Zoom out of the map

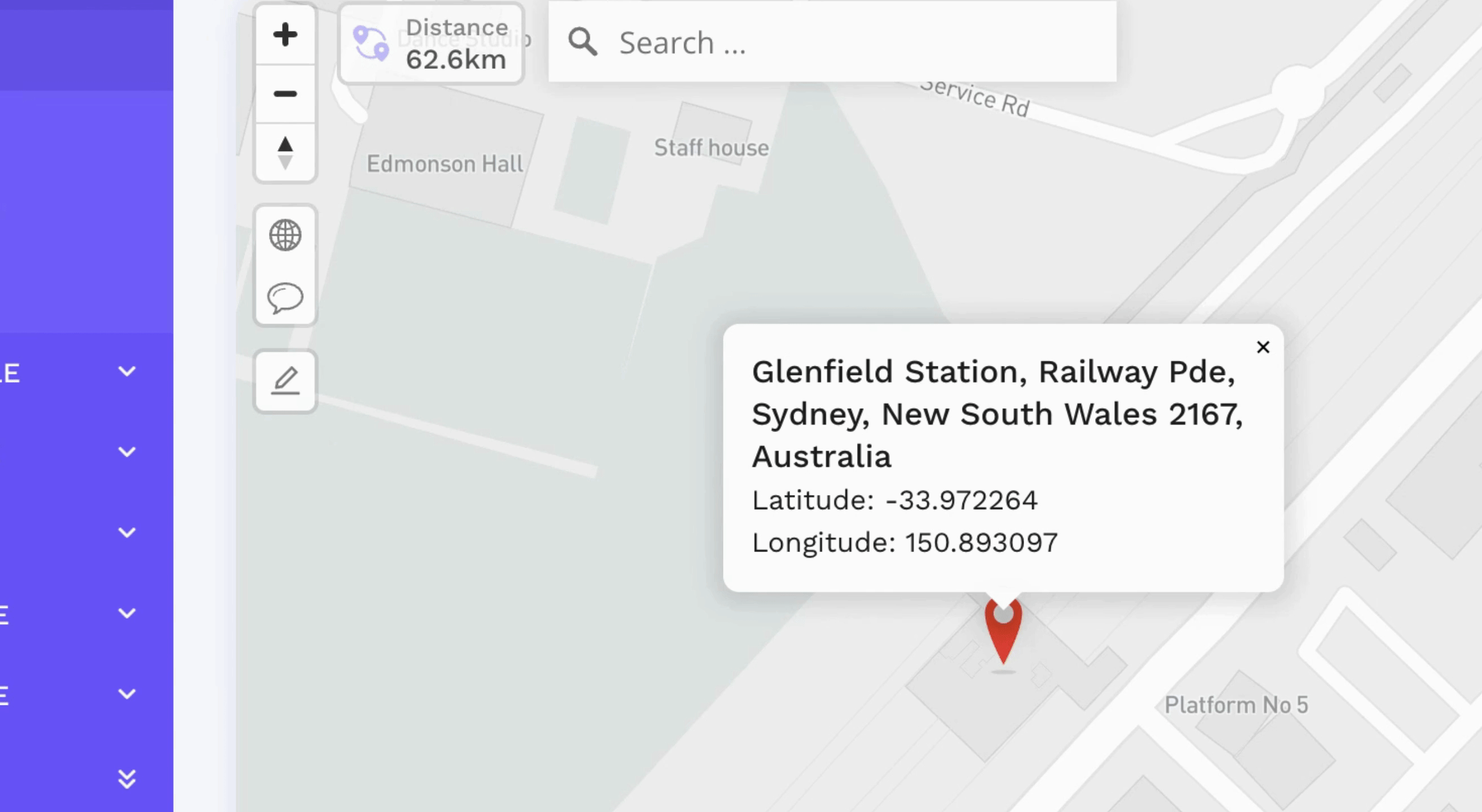(x=285, y=94)
